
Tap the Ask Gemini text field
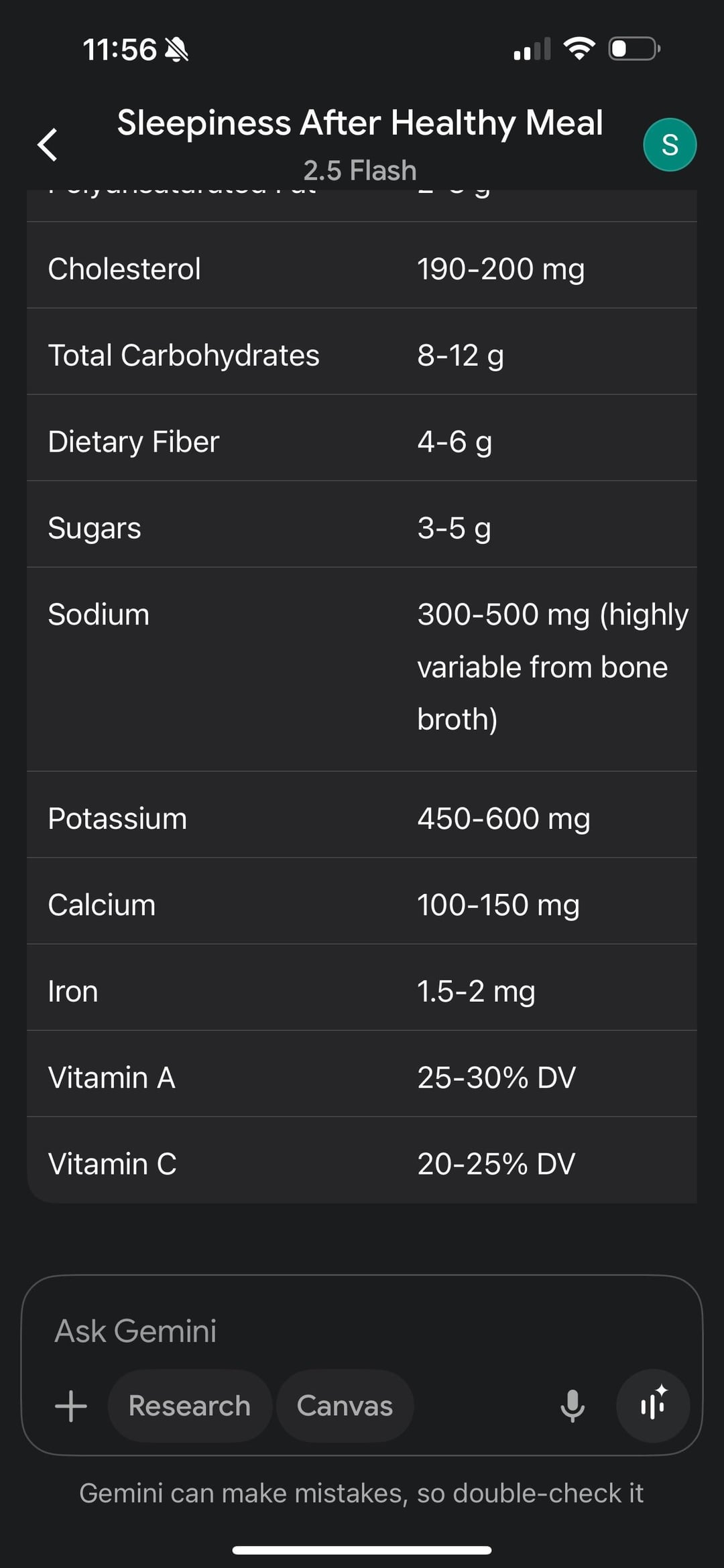point(362,1330)
